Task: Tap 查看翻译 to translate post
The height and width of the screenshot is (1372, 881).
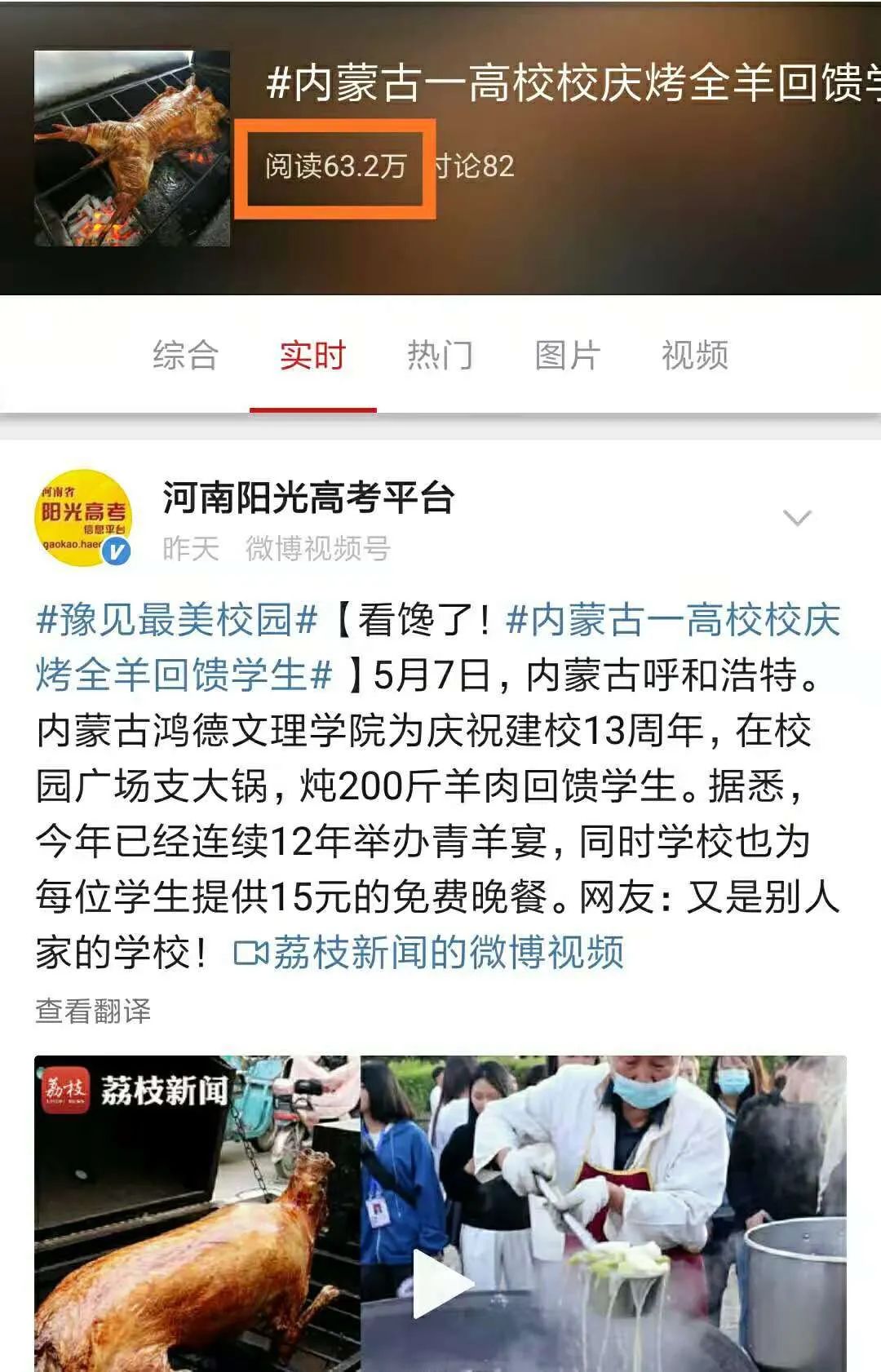Action: 93,1011
